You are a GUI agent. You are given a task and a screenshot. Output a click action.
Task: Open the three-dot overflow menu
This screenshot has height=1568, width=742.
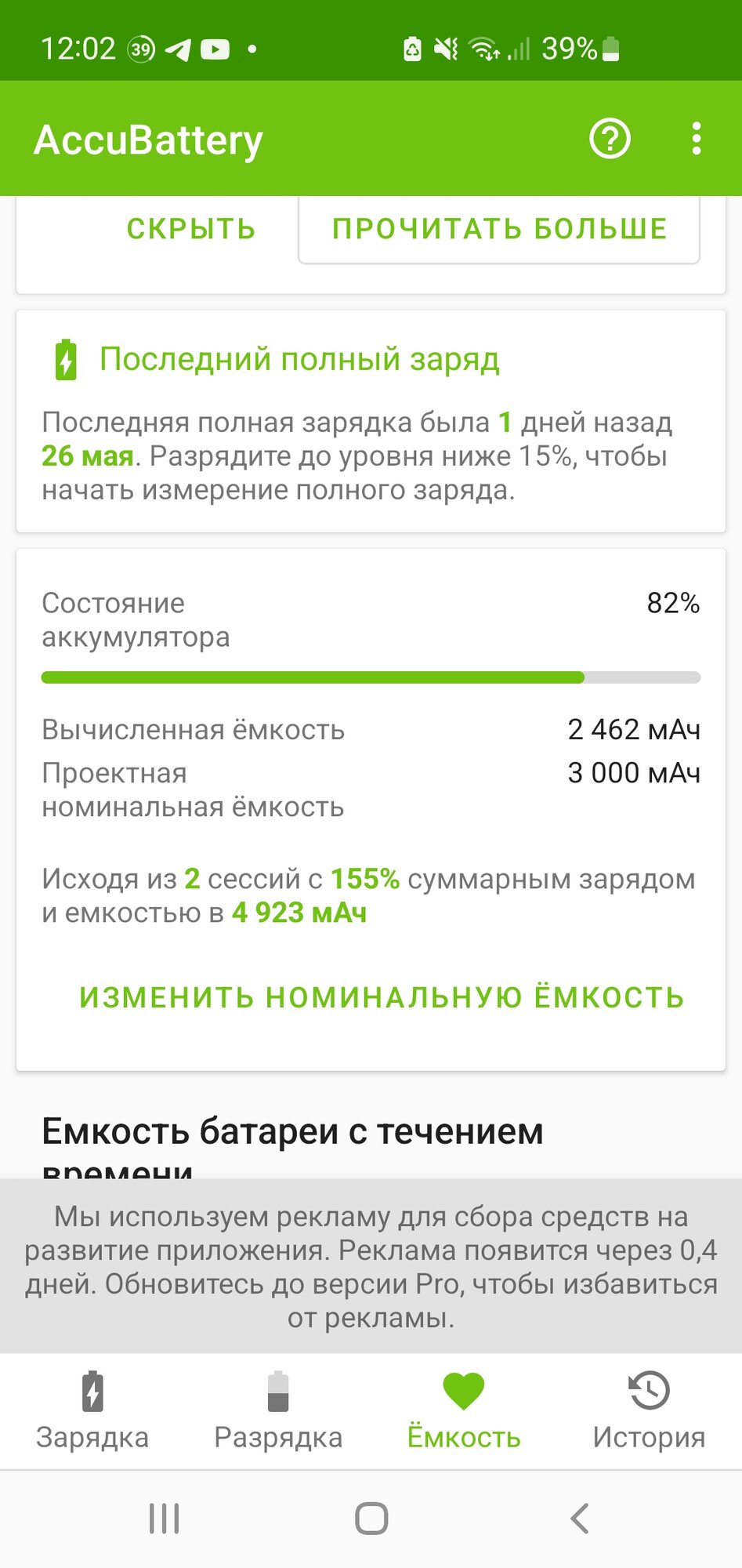coord(697,140)
